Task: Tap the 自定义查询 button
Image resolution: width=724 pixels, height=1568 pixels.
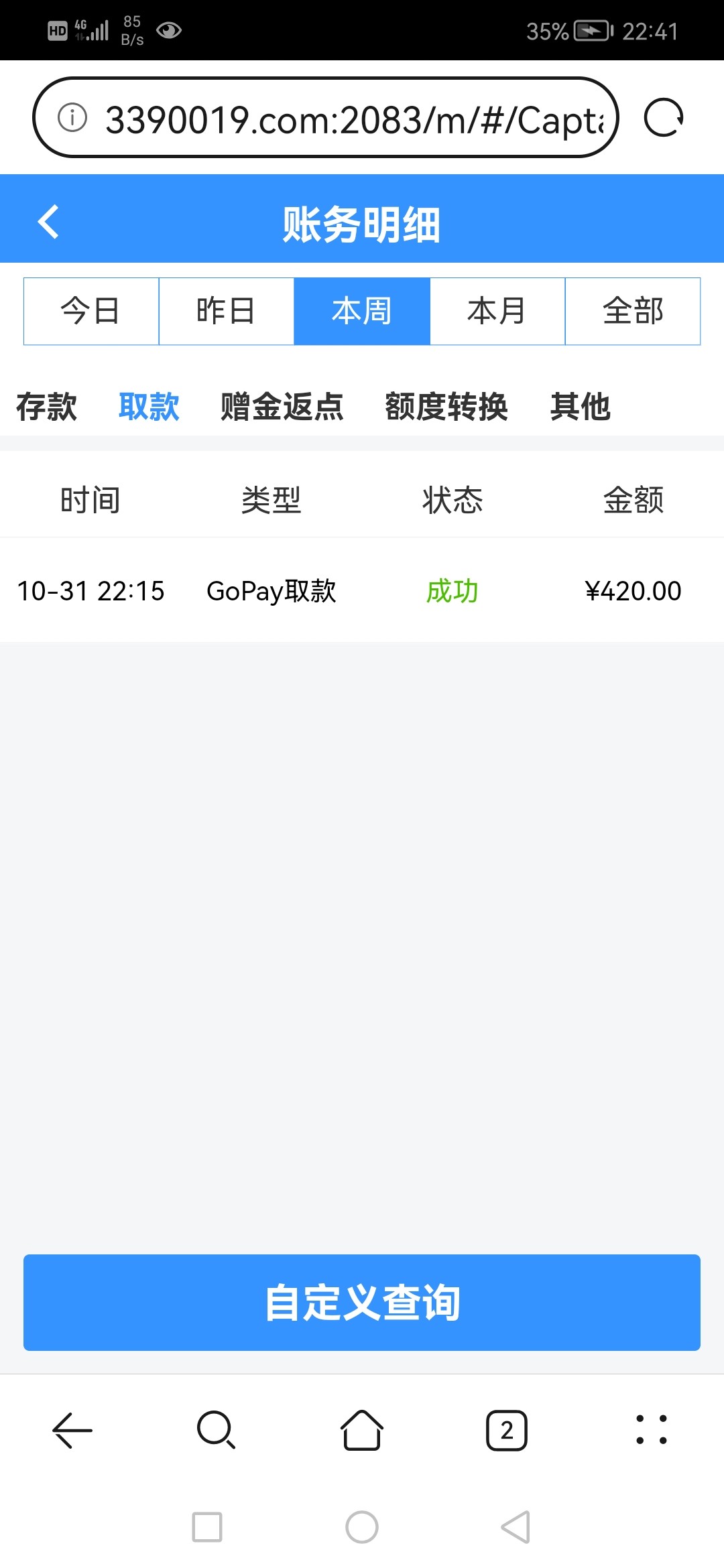Action: 362,1303
